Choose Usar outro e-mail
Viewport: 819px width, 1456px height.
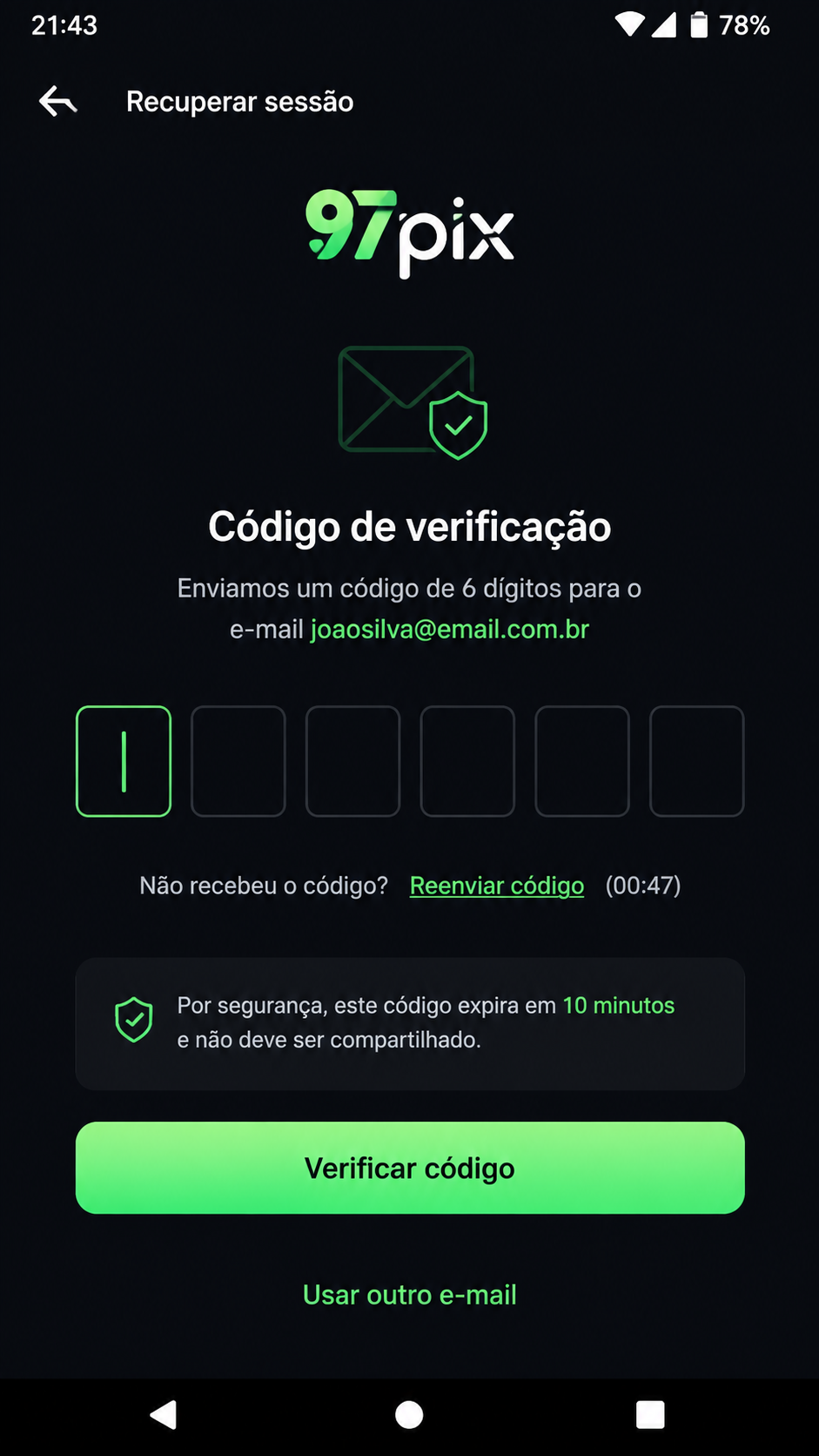(410, 1295)
